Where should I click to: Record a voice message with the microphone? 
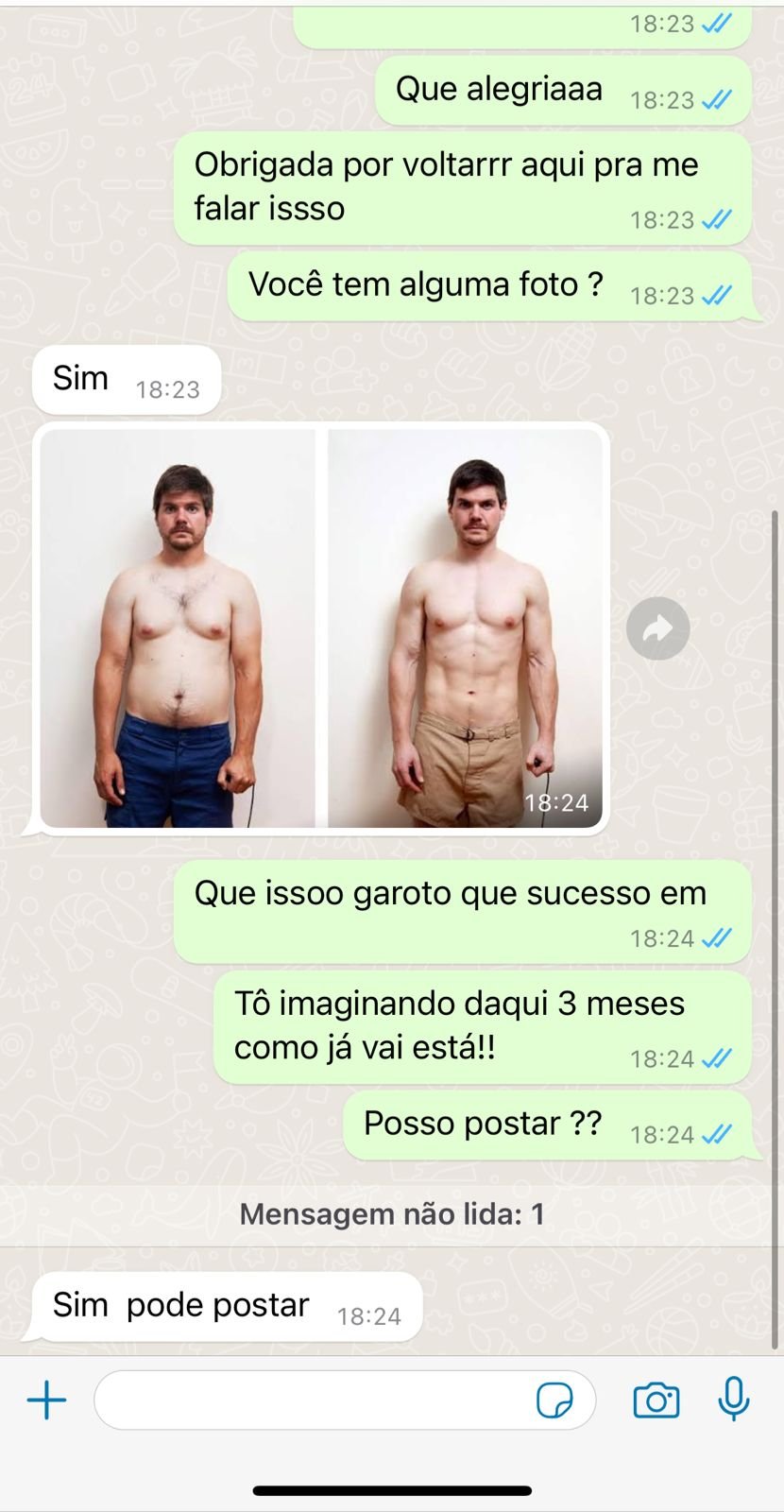pyautogui.click(x=733, y=1400)
